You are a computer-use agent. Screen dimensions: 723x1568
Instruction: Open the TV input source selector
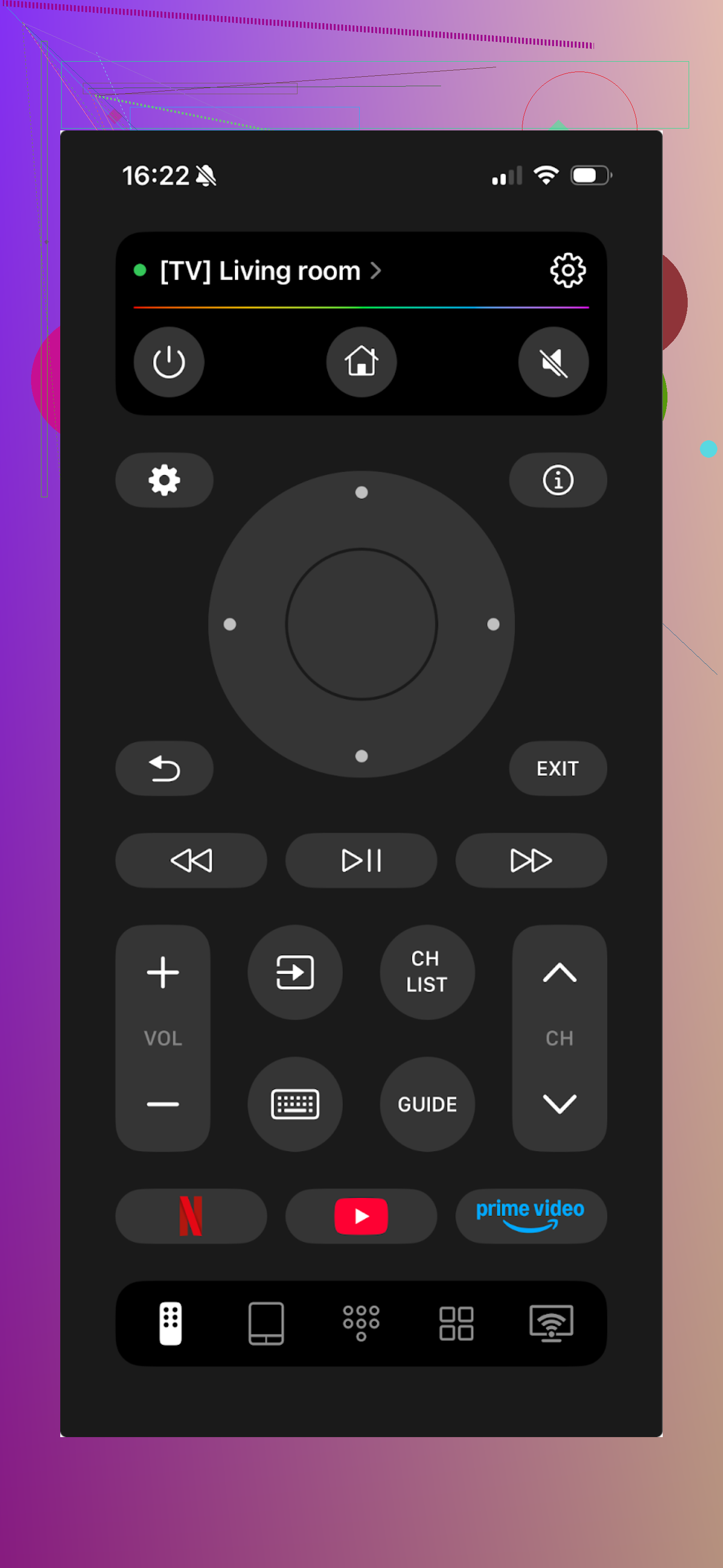pyautogui.click(x=295, y=972)
